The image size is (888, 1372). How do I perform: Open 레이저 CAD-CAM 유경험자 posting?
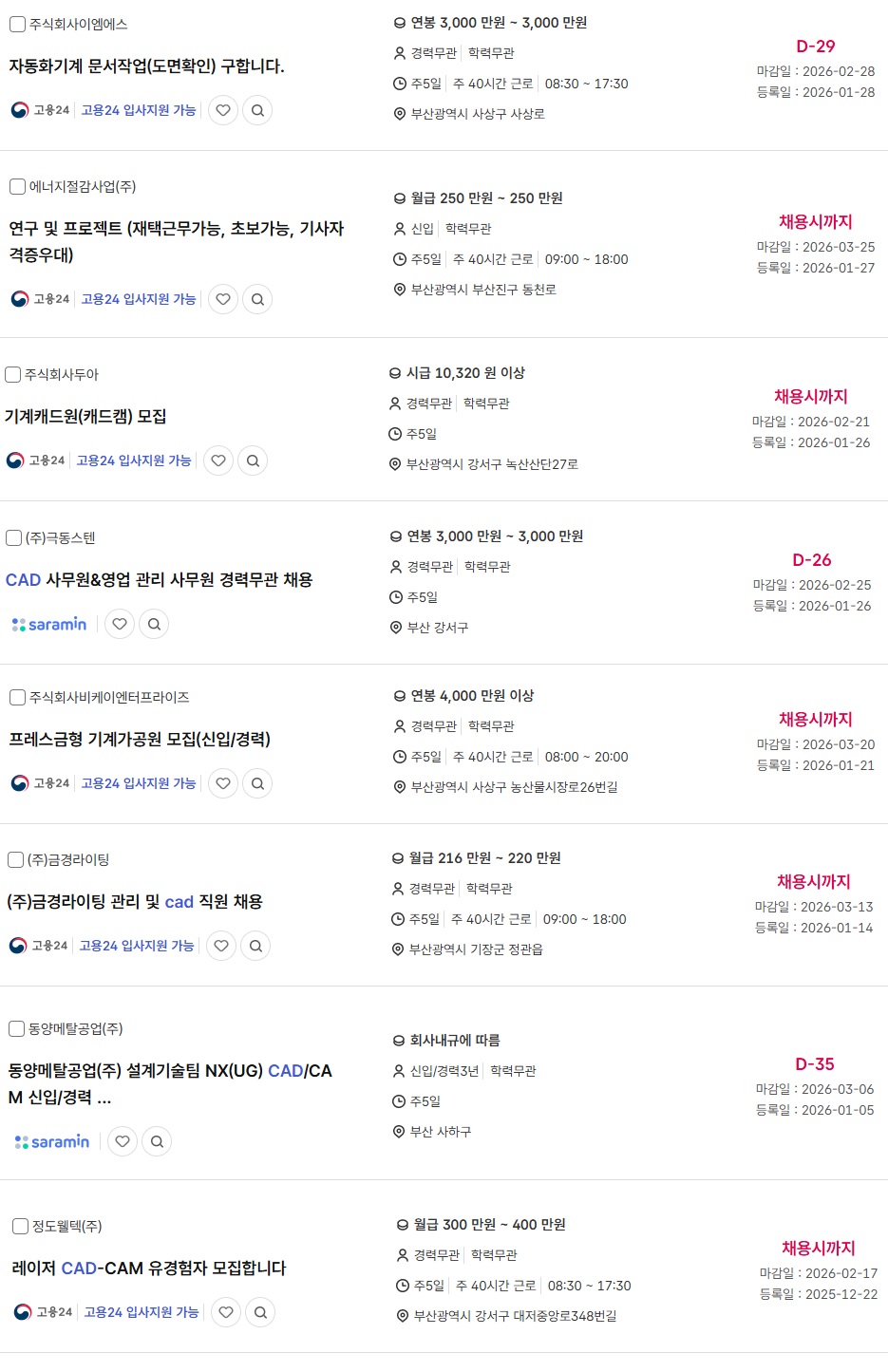(x=149, y=1268)
